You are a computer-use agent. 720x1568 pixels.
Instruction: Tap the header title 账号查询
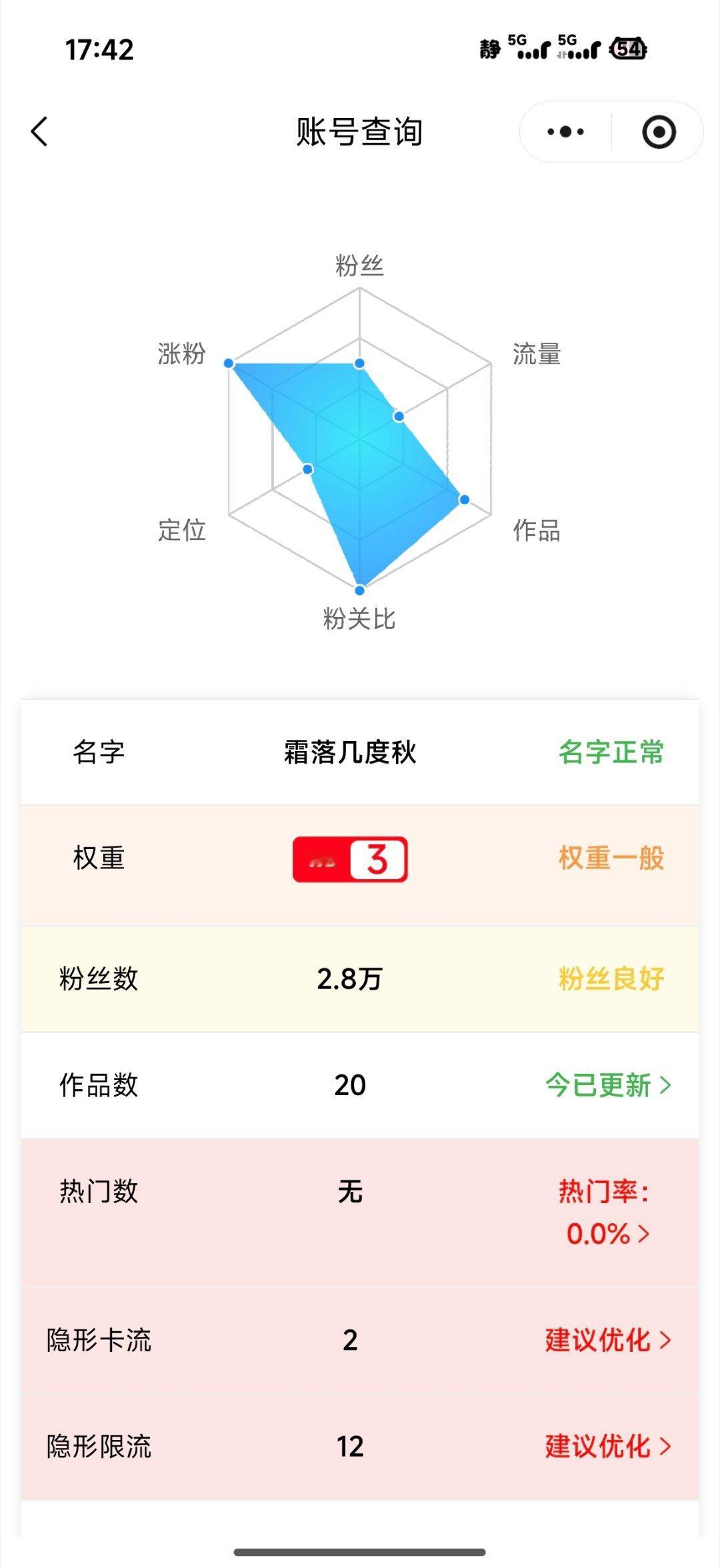pos(360,131)
